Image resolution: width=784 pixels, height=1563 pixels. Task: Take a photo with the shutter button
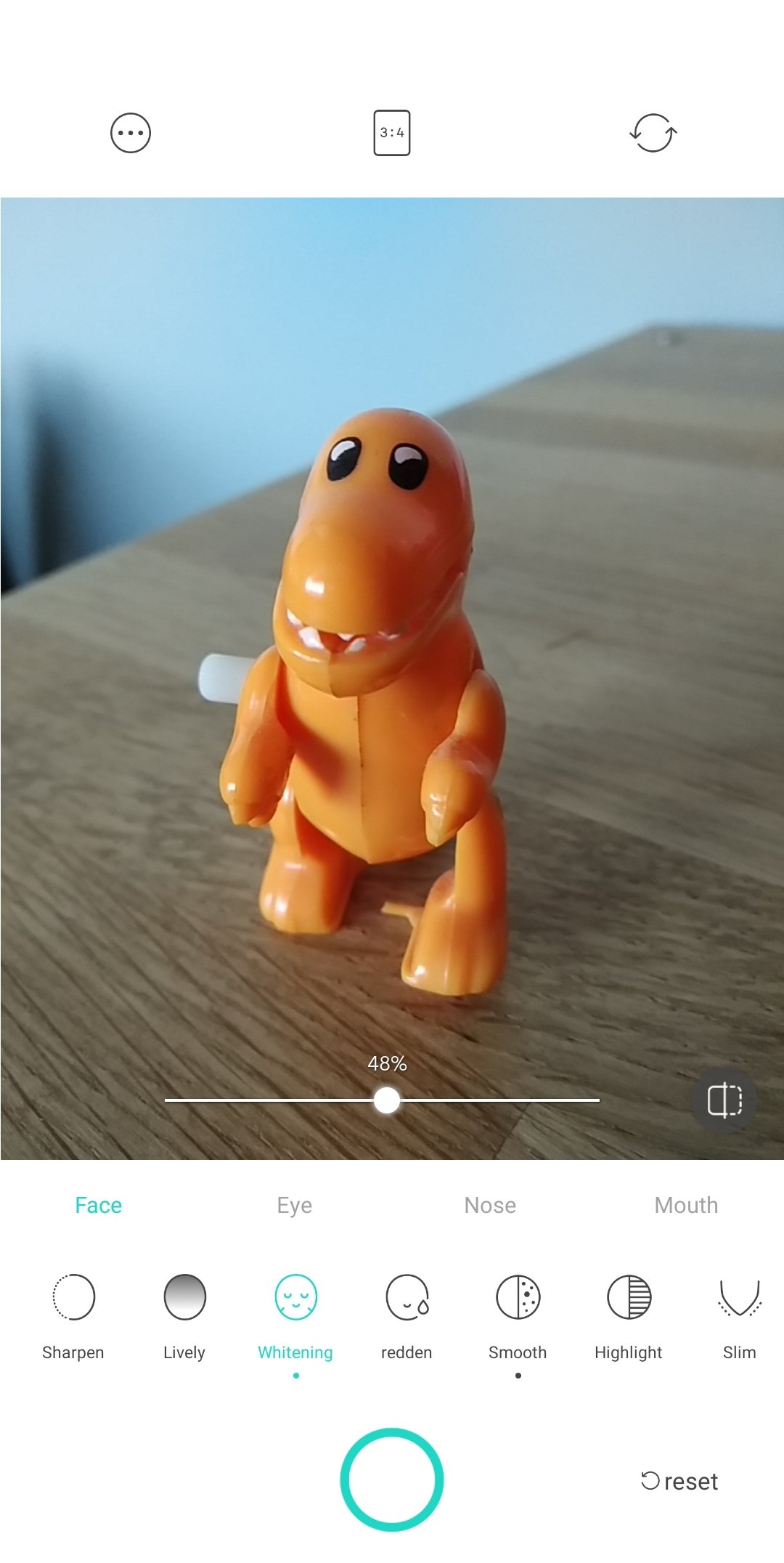(x=392, y=1480)
